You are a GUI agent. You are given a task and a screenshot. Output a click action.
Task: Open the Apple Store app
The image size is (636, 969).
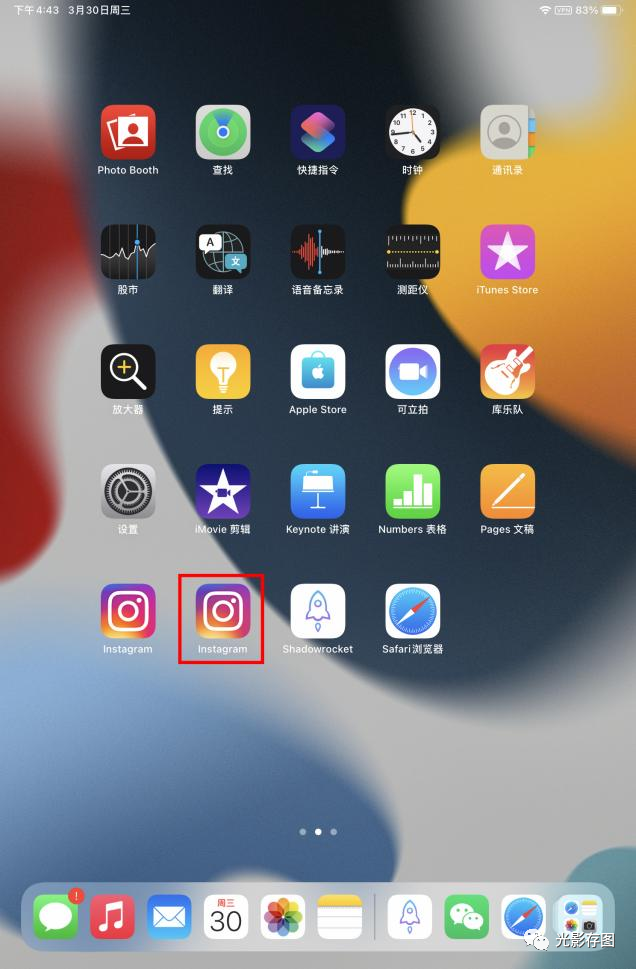318,372
